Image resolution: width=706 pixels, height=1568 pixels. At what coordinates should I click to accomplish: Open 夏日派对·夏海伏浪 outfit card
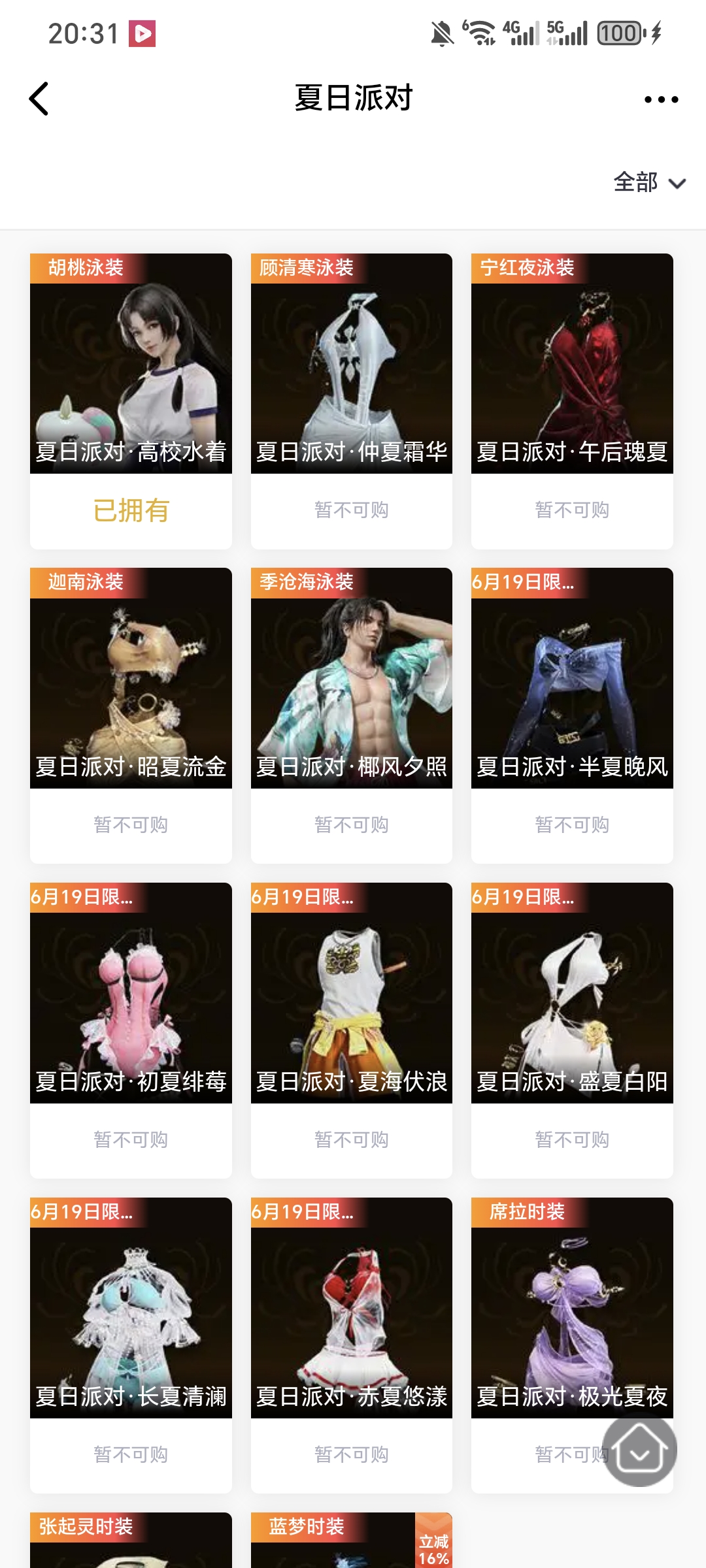pos(352,994)
